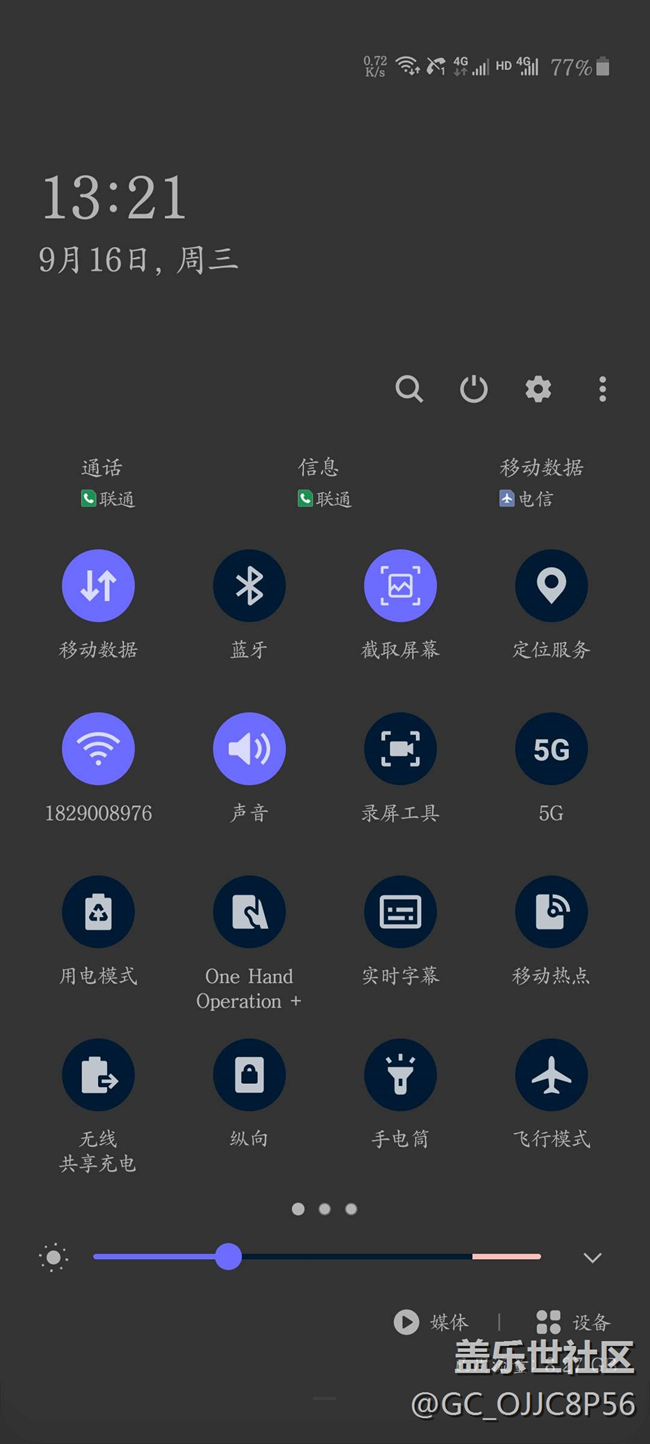Enable 蓝牙 Bluetooth
Screen dimensions: 650x1444
pos(249,585)
